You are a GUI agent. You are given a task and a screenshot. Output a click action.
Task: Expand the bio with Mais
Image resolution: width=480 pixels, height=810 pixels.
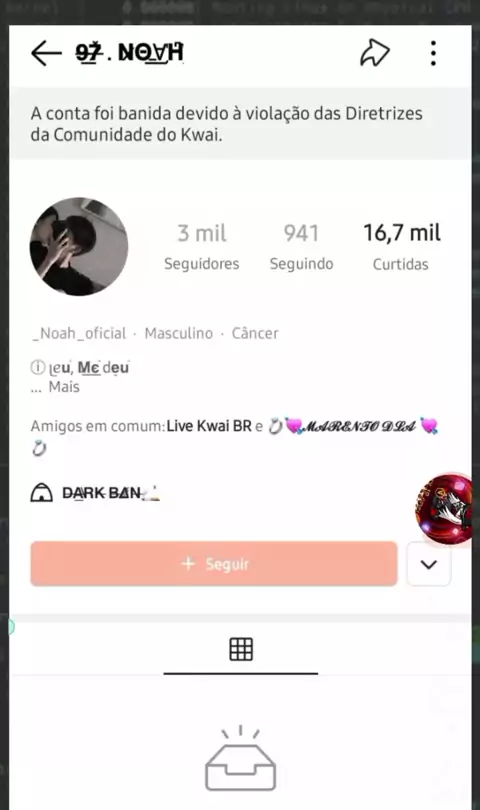pyautogui.click(x=64, y=387)
